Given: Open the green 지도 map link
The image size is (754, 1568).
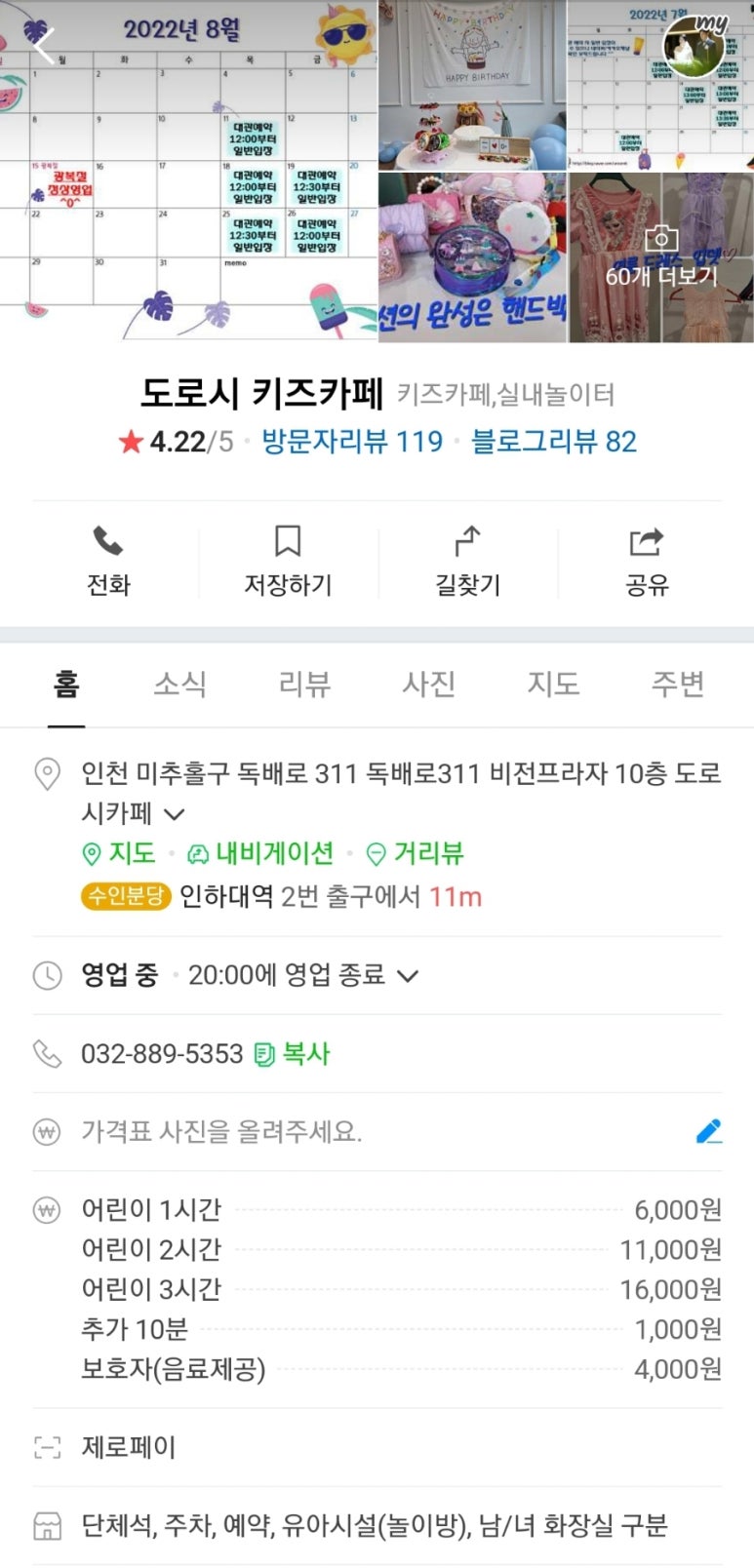Looking at the screenshot, I should point(119,854).
